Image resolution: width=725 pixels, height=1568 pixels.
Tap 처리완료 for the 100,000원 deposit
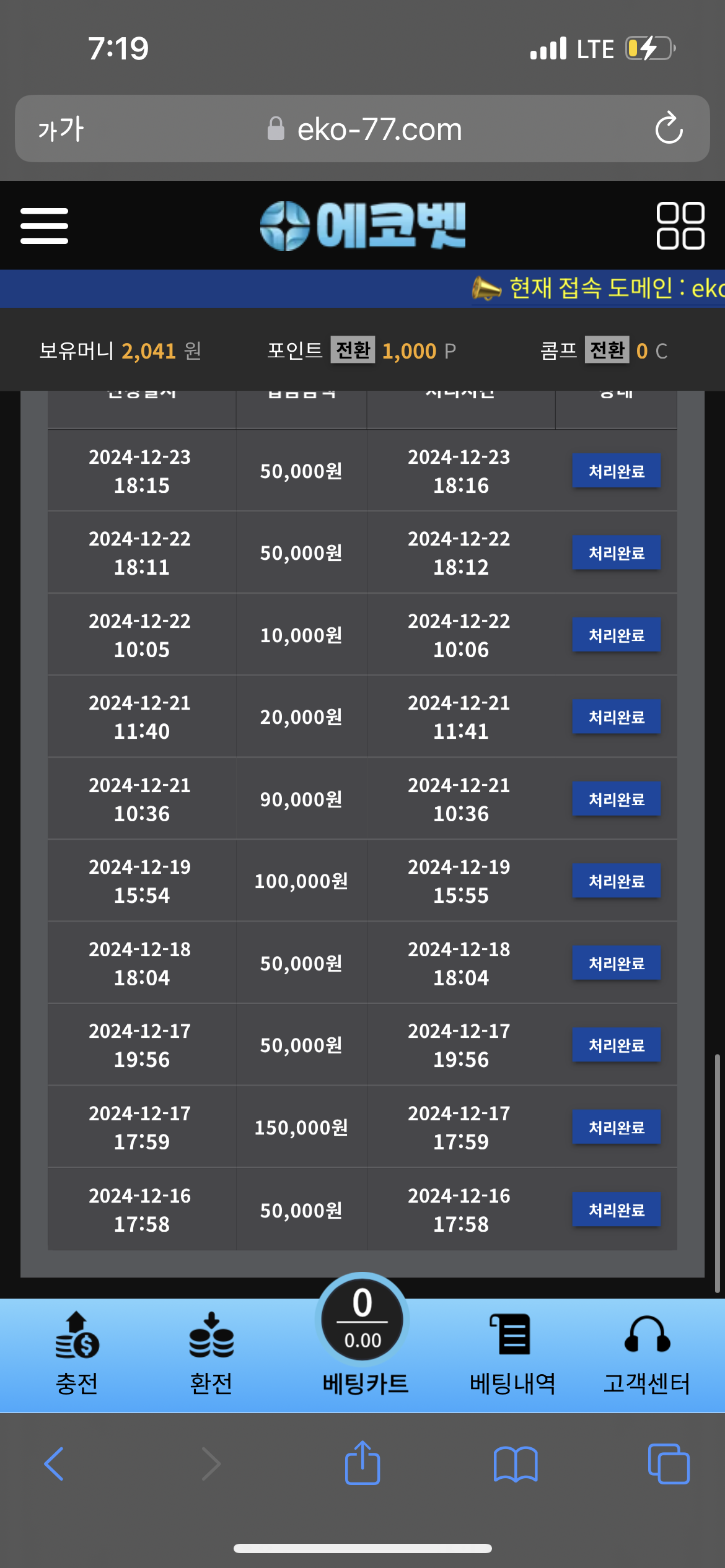point(617,881)
